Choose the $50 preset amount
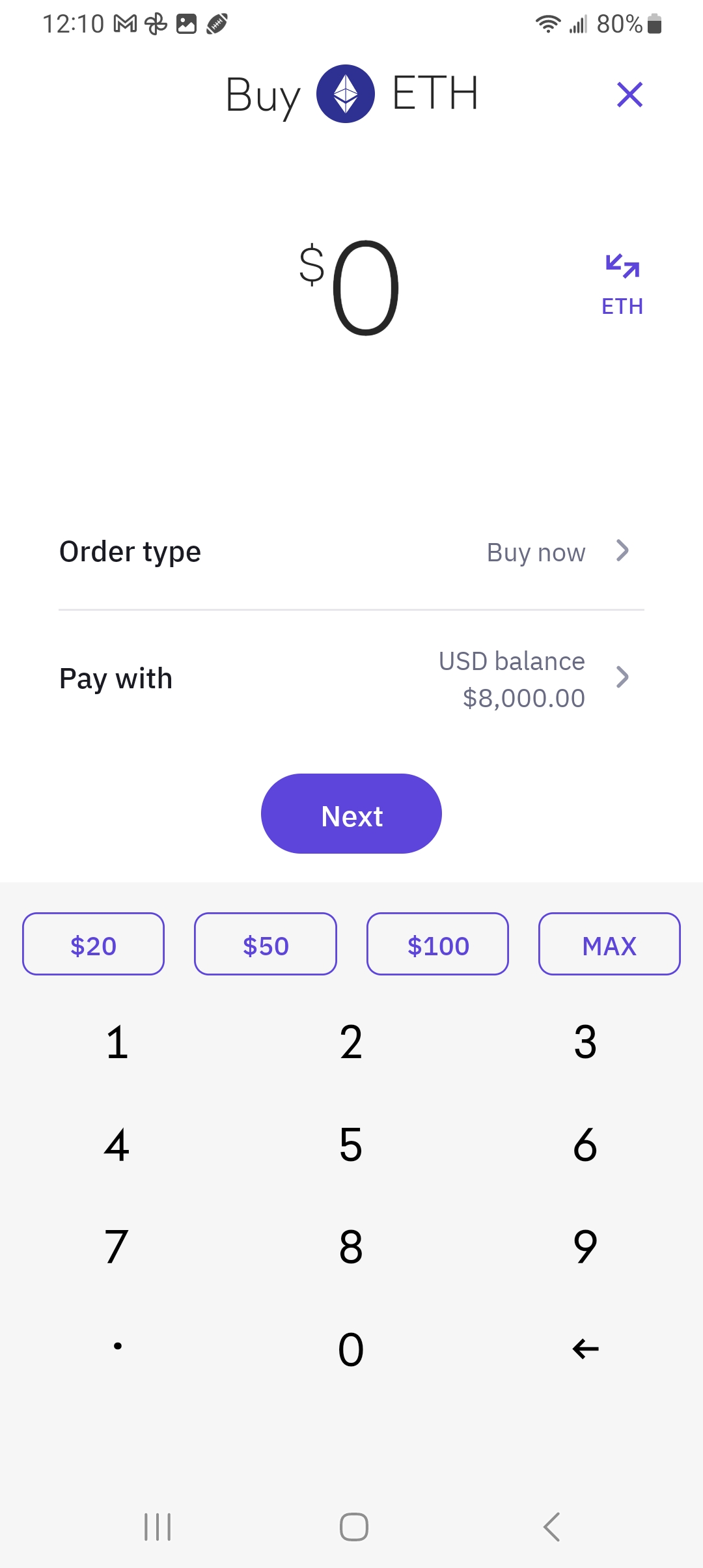 click(266, 944)
